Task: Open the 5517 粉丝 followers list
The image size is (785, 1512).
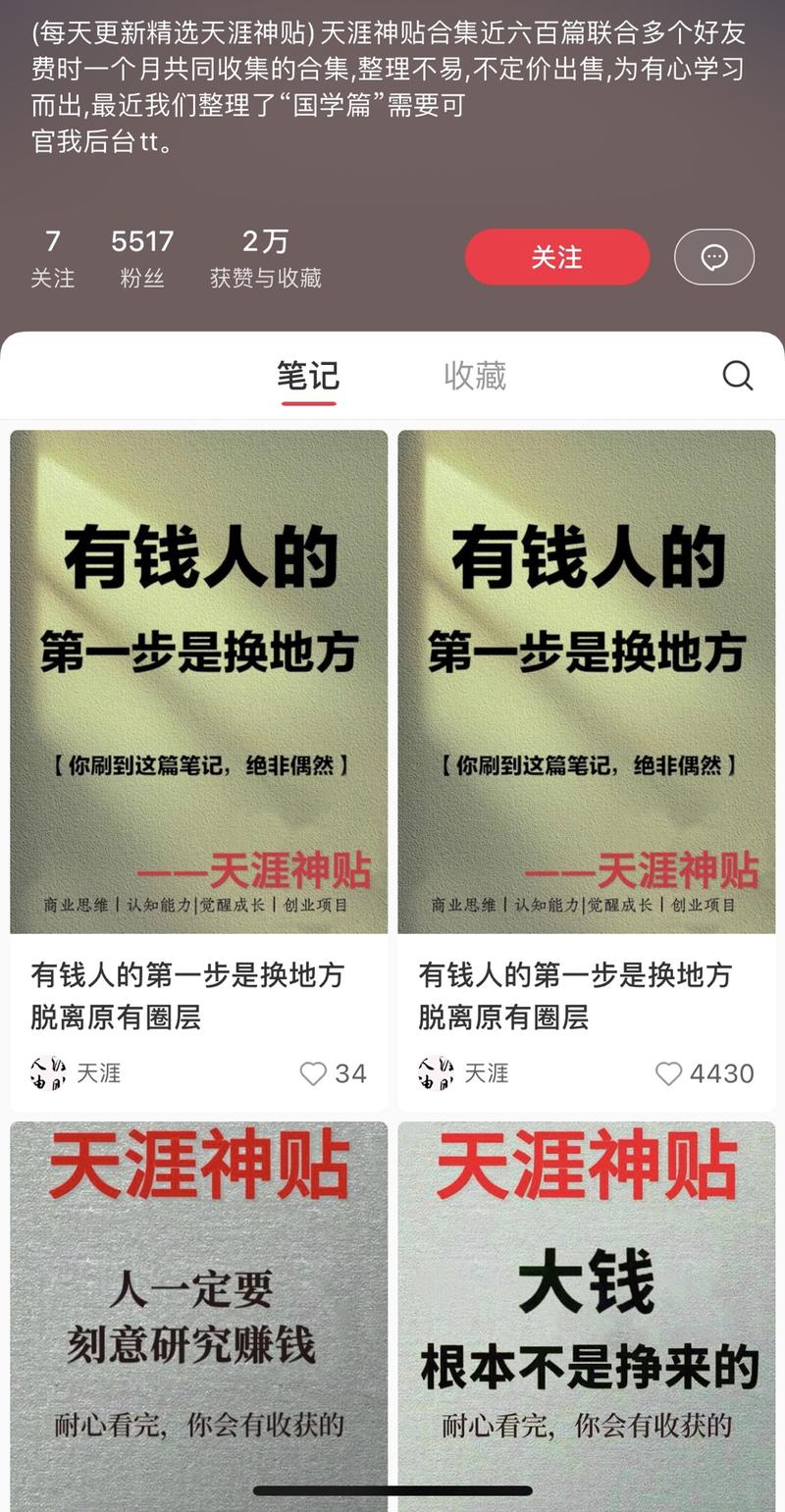Action: pos(143,256)
